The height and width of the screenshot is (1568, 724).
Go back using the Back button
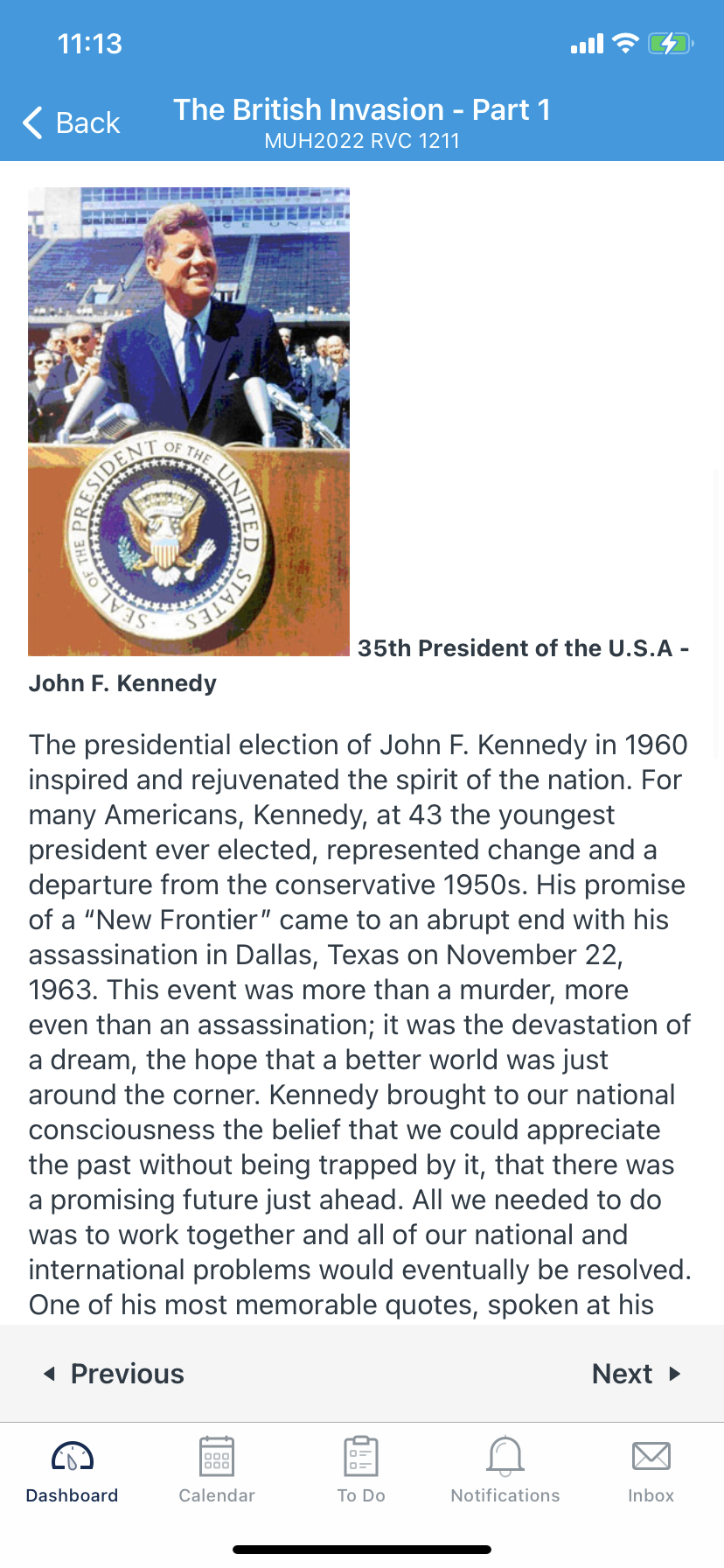72,122
